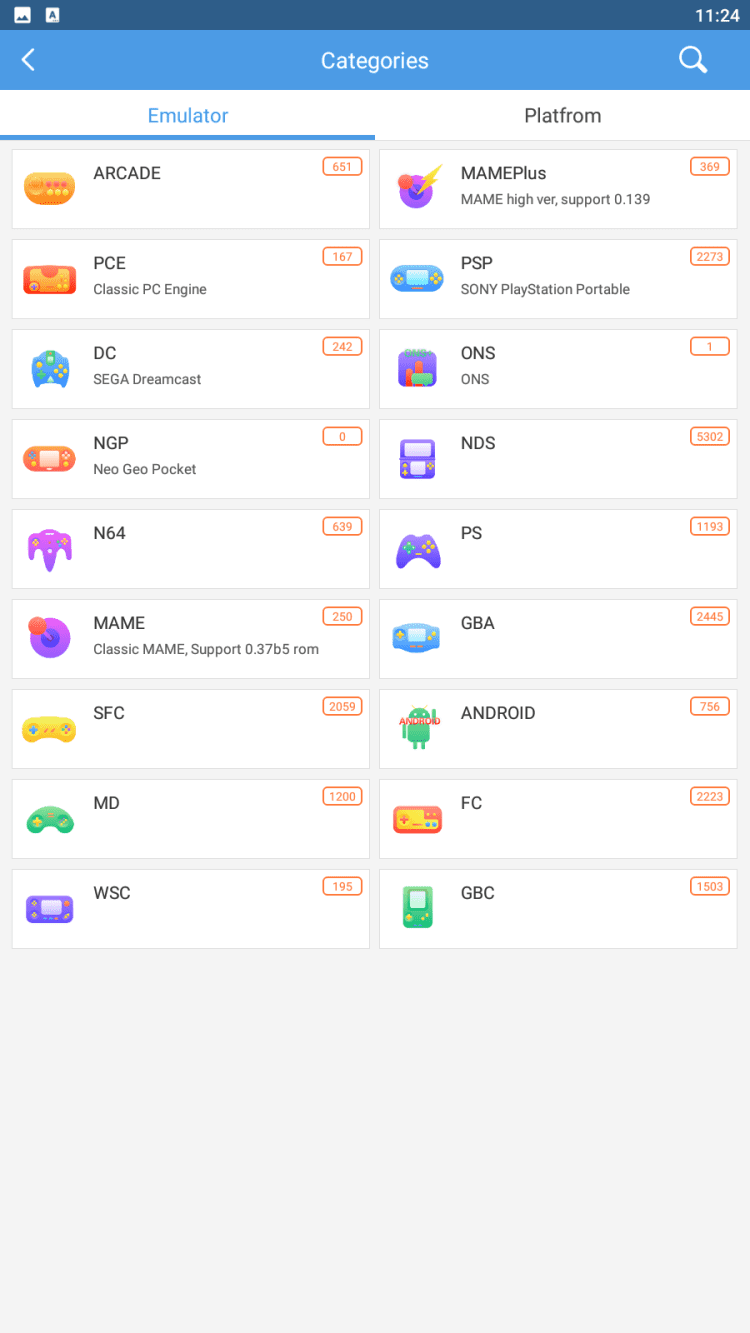Open the GBC category
This screenshot has width=750, height=1333.
coord(558,909)
